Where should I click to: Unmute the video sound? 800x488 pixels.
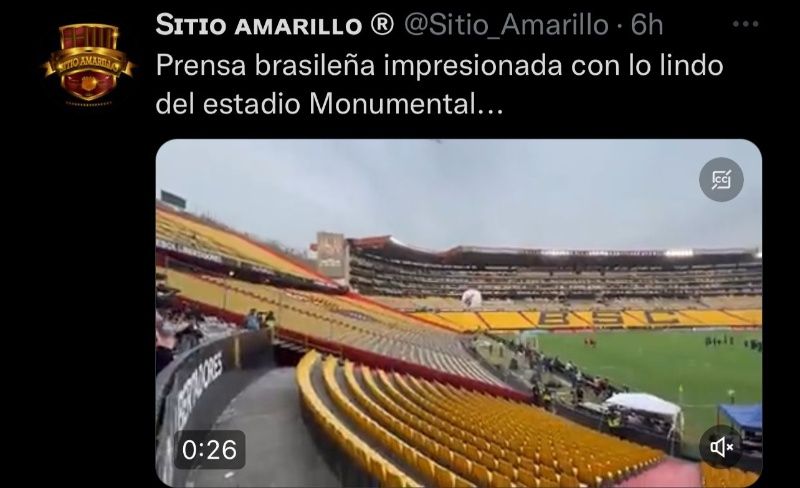[x=720, y=447]
